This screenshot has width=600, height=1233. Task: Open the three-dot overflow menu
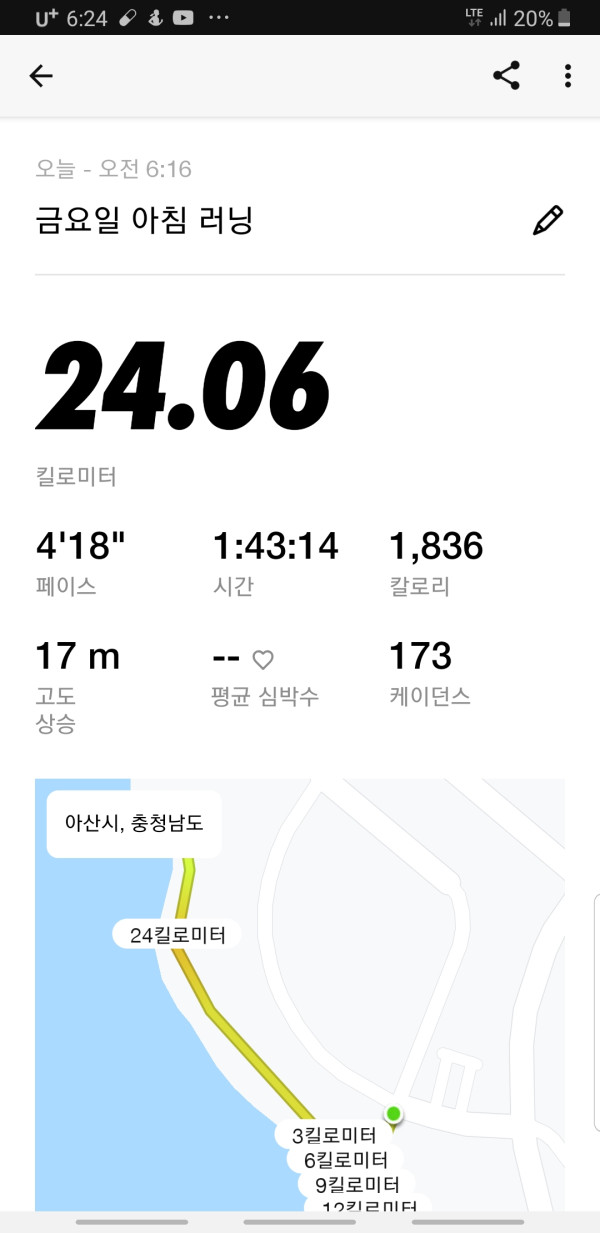tap(567, 76)
